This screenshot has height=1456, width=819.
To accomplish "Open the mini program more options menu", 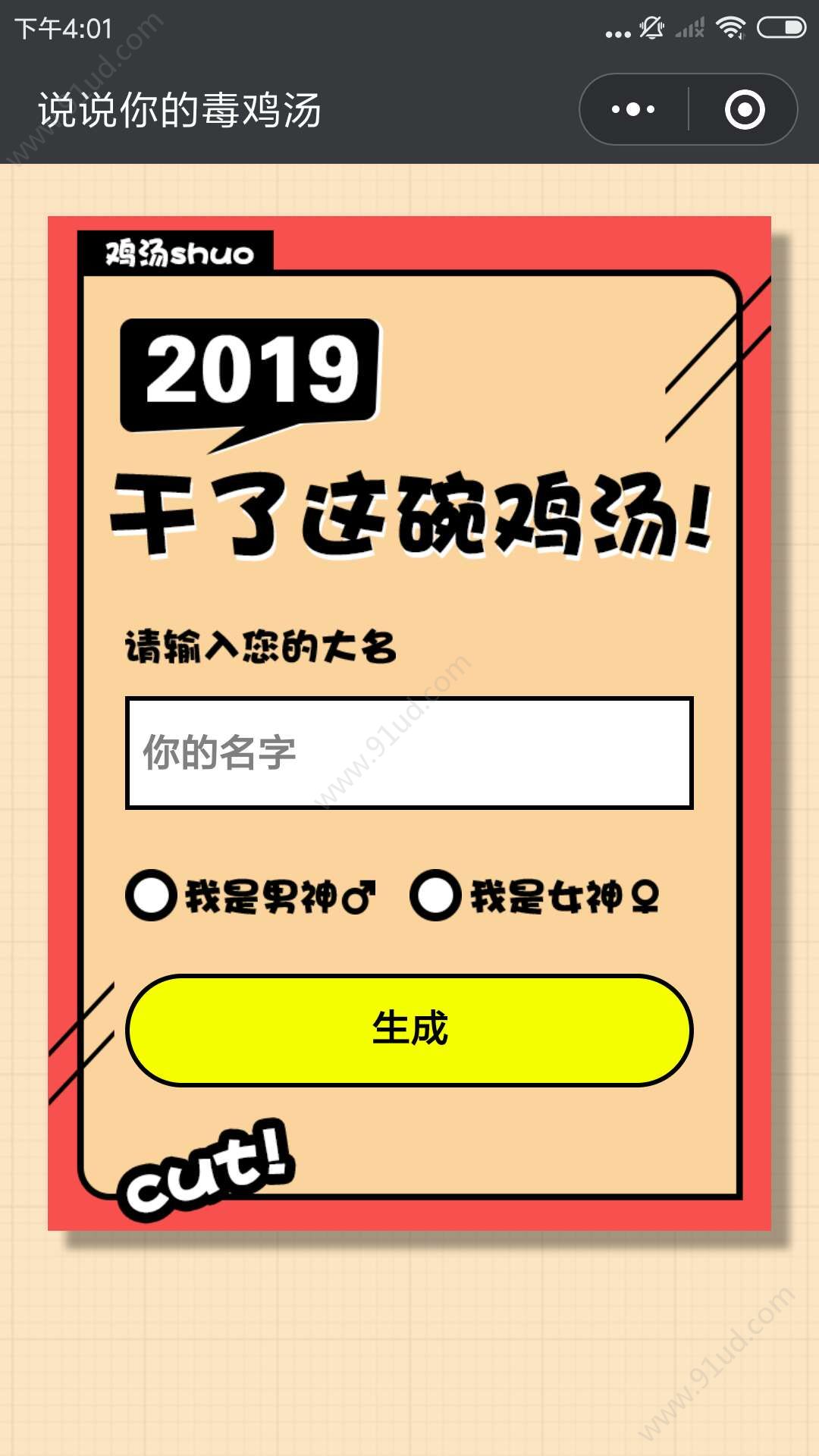I will (x=634, y=109).
